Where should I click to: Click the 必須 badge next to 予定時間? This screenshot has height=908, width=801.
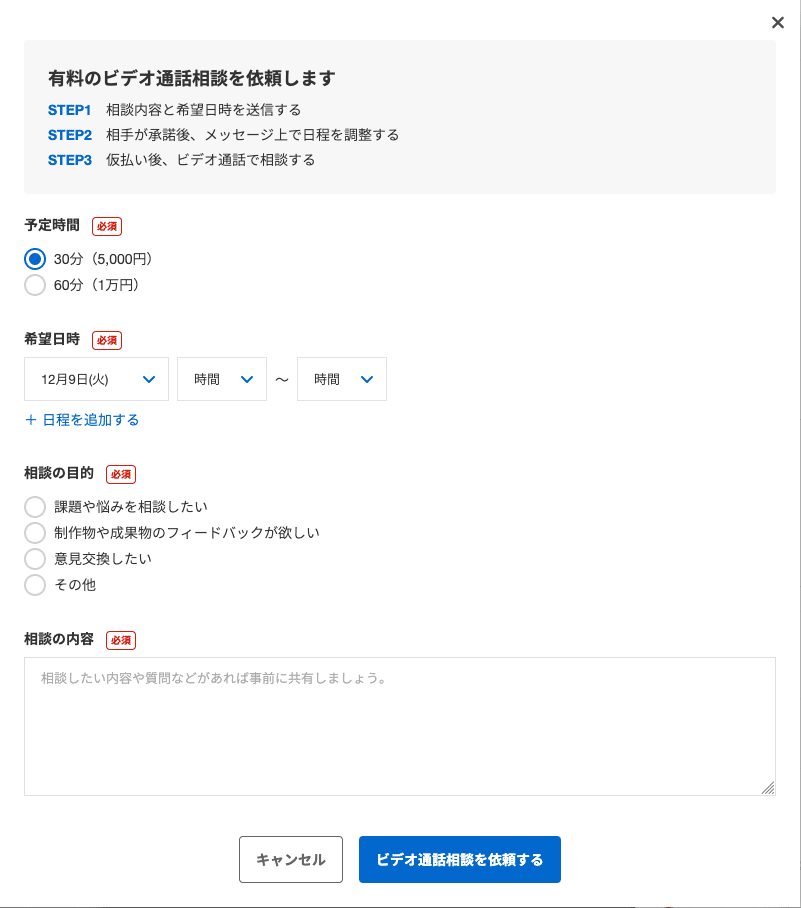pyautogui.click(x=106, y=226)
